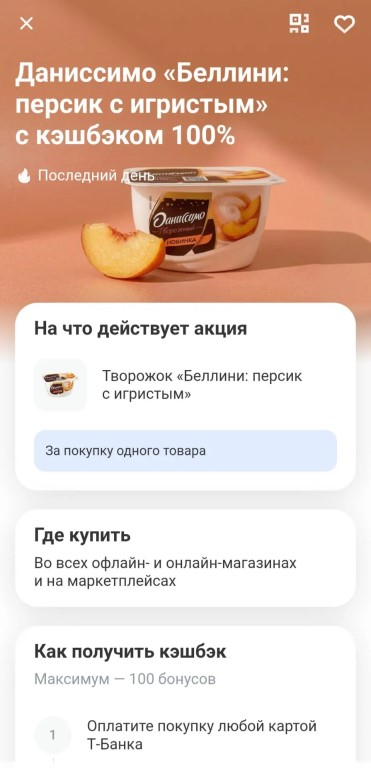This screenshot has height=768, width=371.
Task: Close the Даниссимо cashback offer screen
Action: (x=26, y=24)
